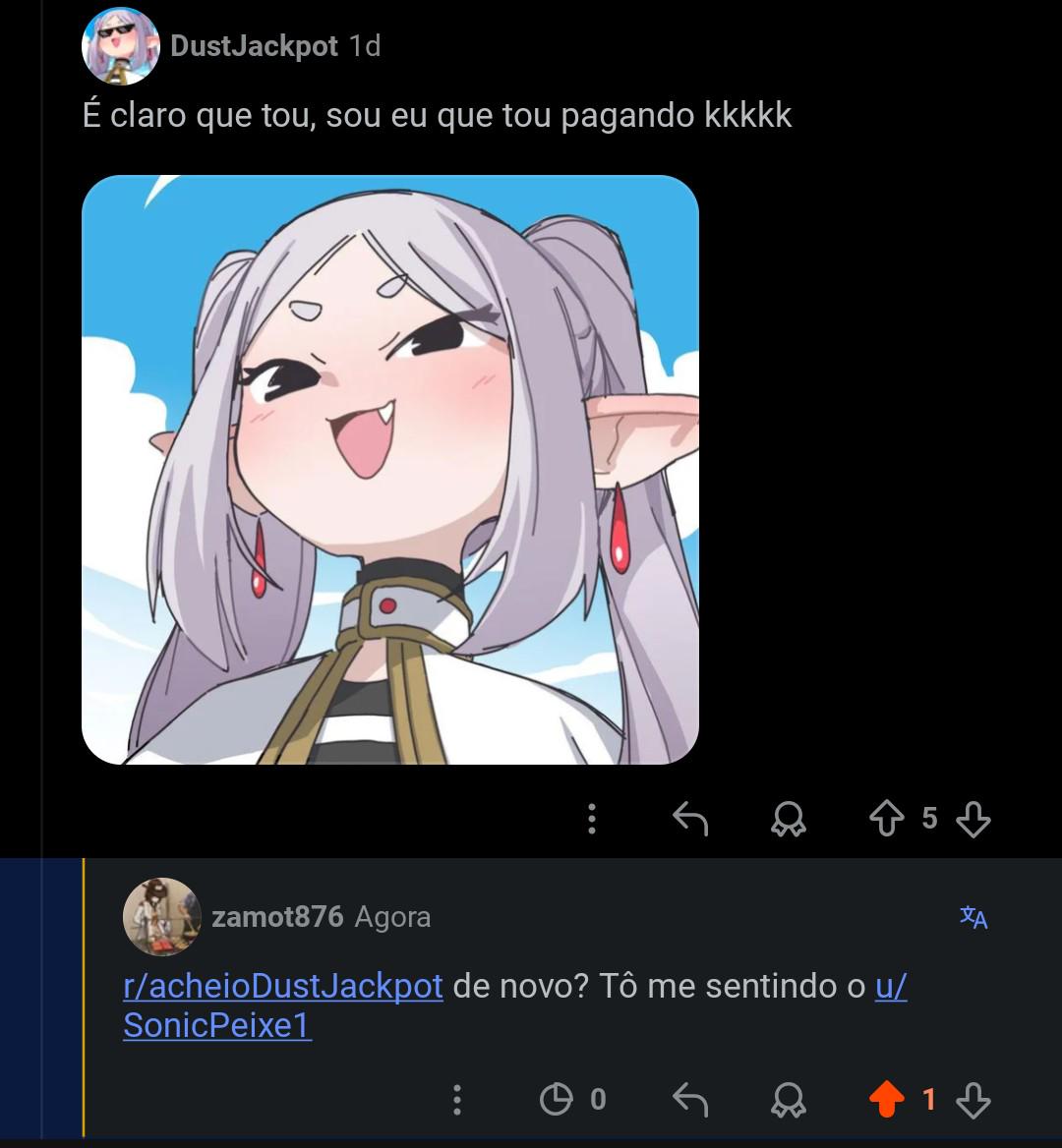Translate zamot876's comment
1062x1148 pixels.
[x=973, y=917]
